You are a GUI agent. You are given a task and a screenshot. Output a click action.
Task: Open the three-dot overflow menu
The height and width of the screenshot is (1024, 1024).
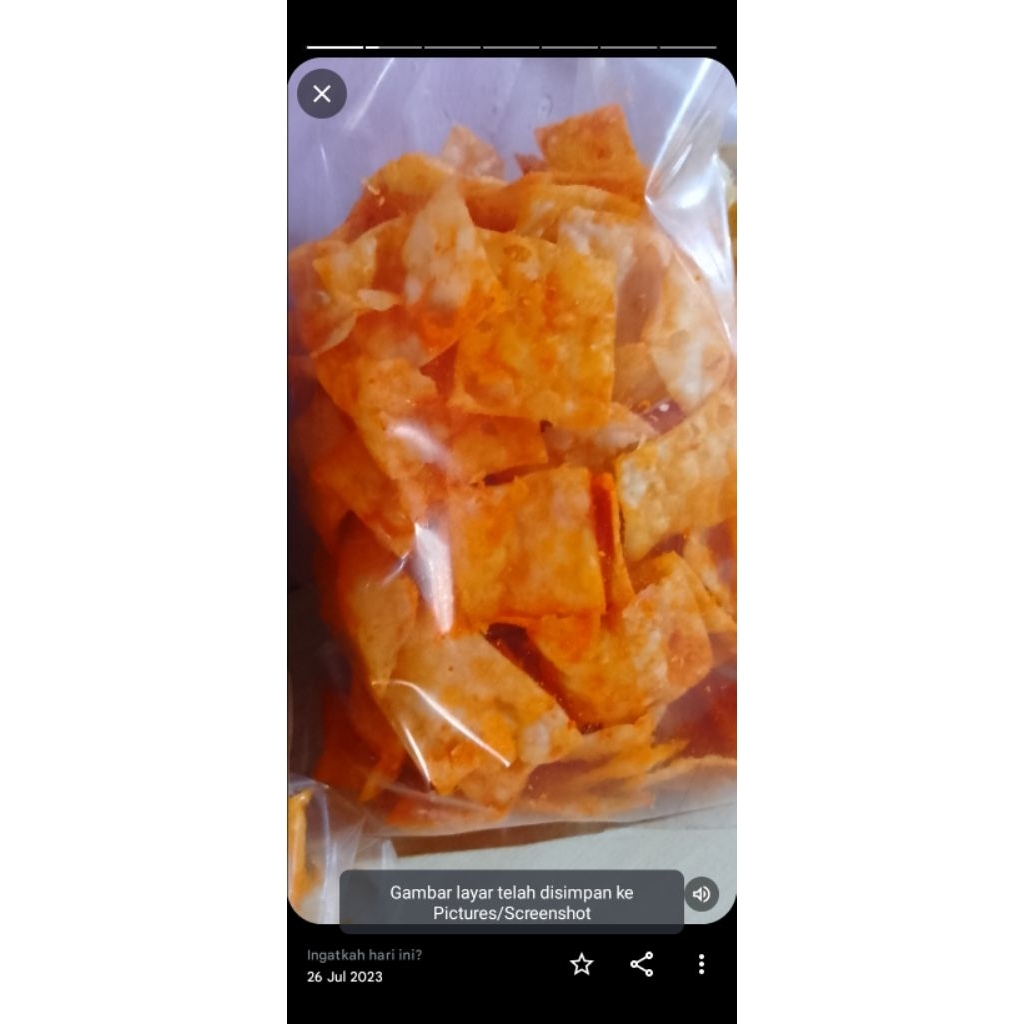(x=701, y=964)
